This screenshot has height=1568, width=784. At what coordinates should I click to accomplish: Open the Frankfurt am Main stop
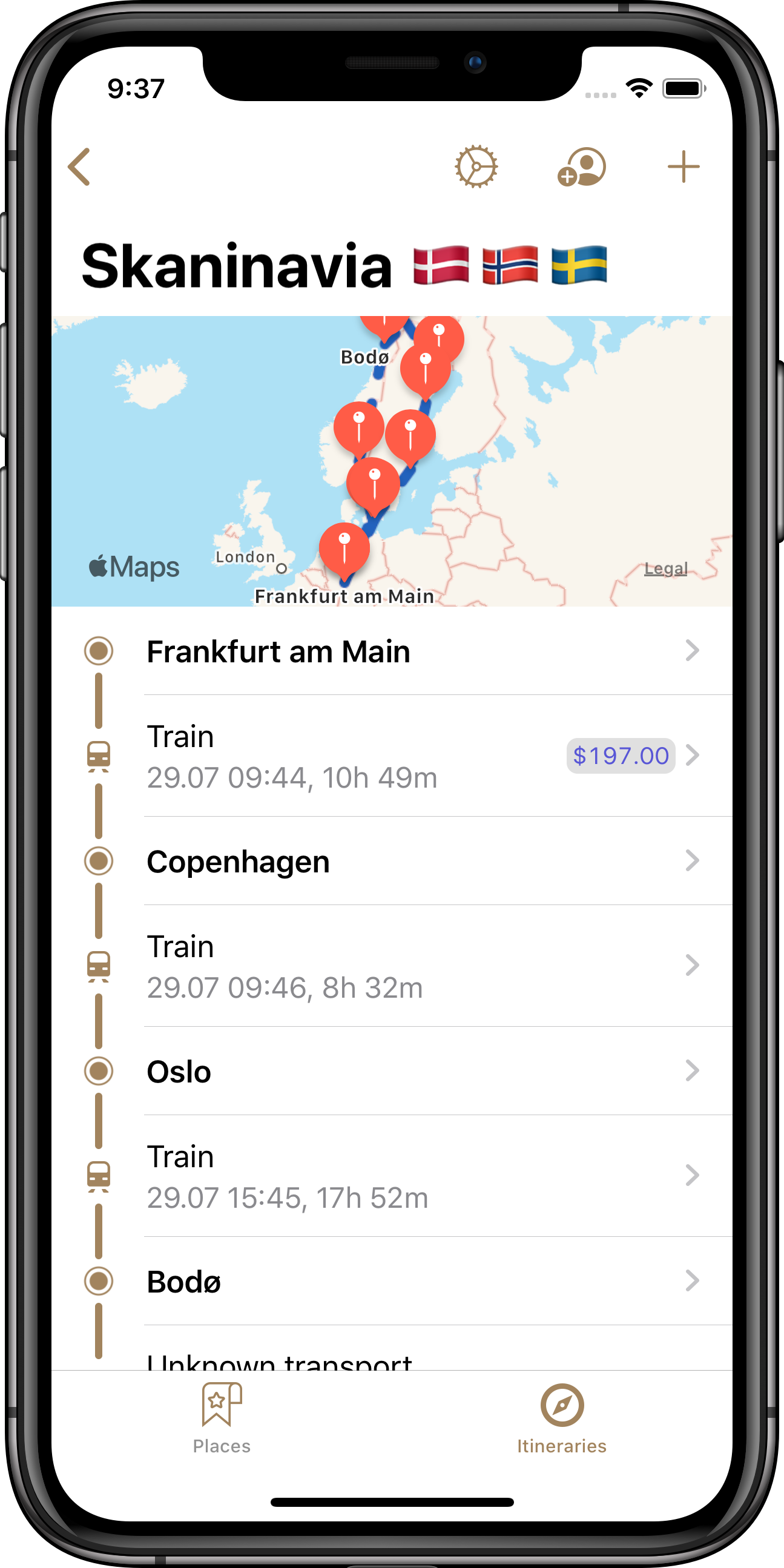392,651
